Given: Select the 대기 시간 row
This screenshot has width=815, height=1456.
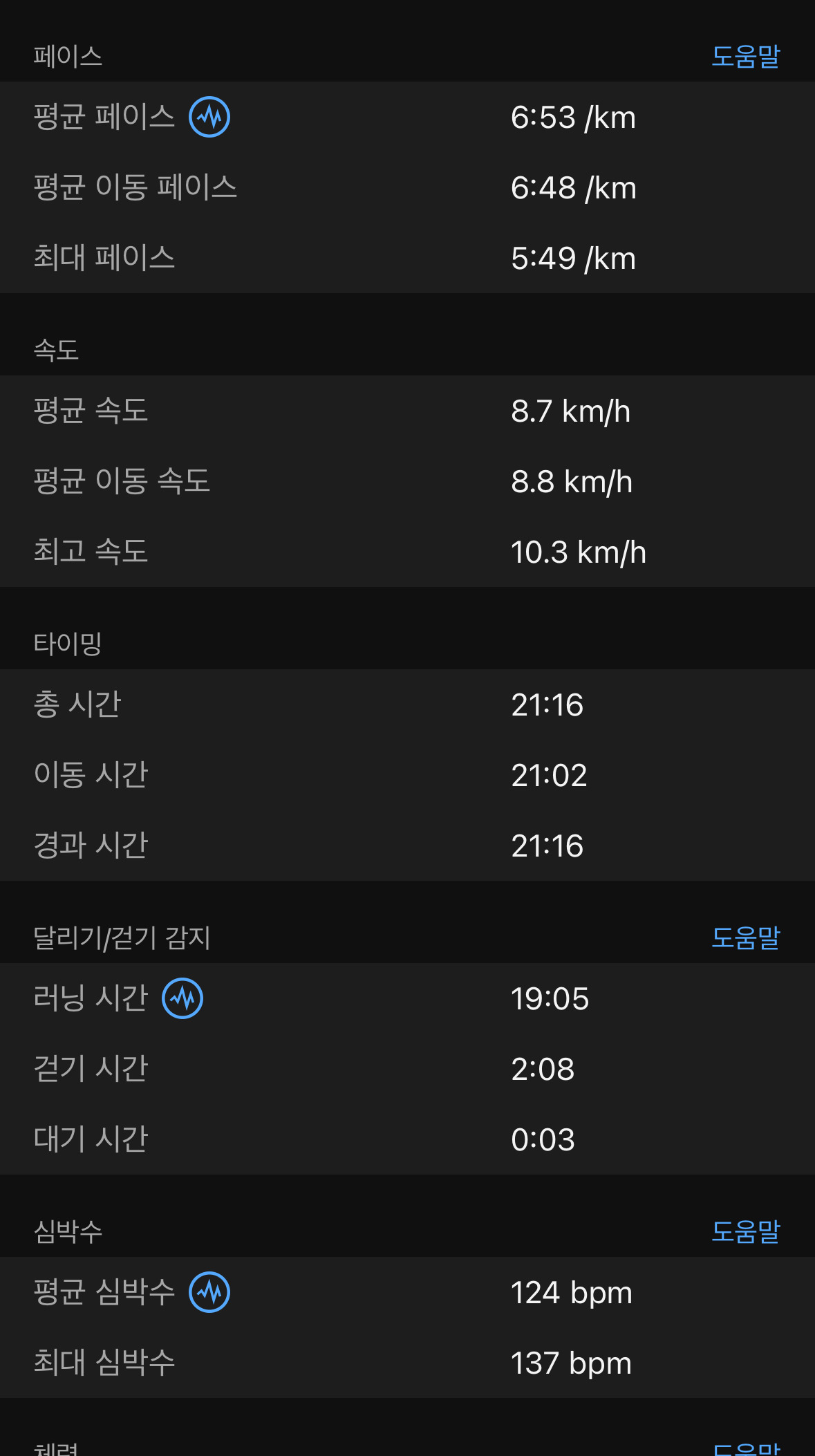Looking at the screenshot, I should (x=408, y=1138).
